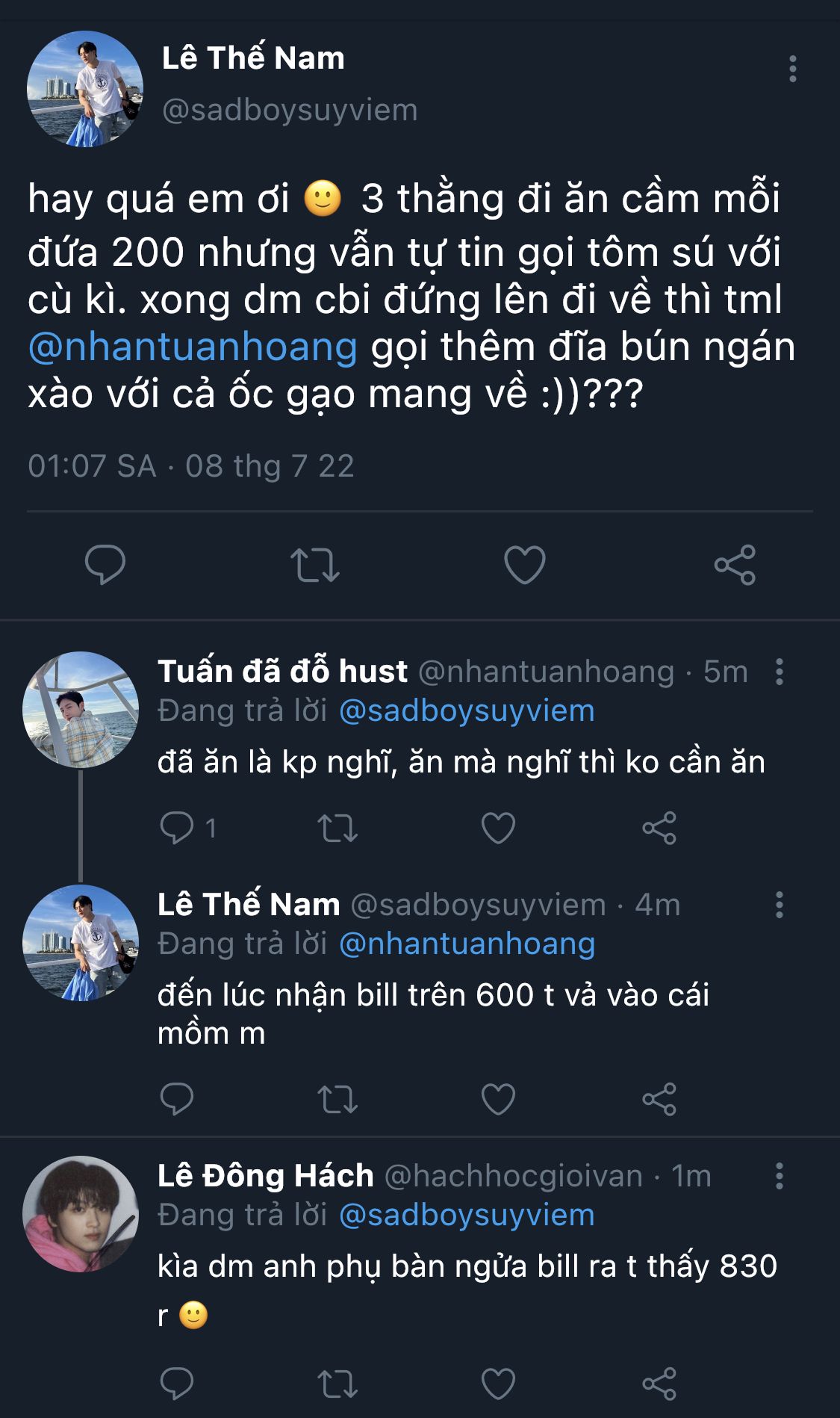Open more options on the 600 bill reply
The width and height of the screenshot is (840, 1418).
pyautogui.click(x=779, y=905)
